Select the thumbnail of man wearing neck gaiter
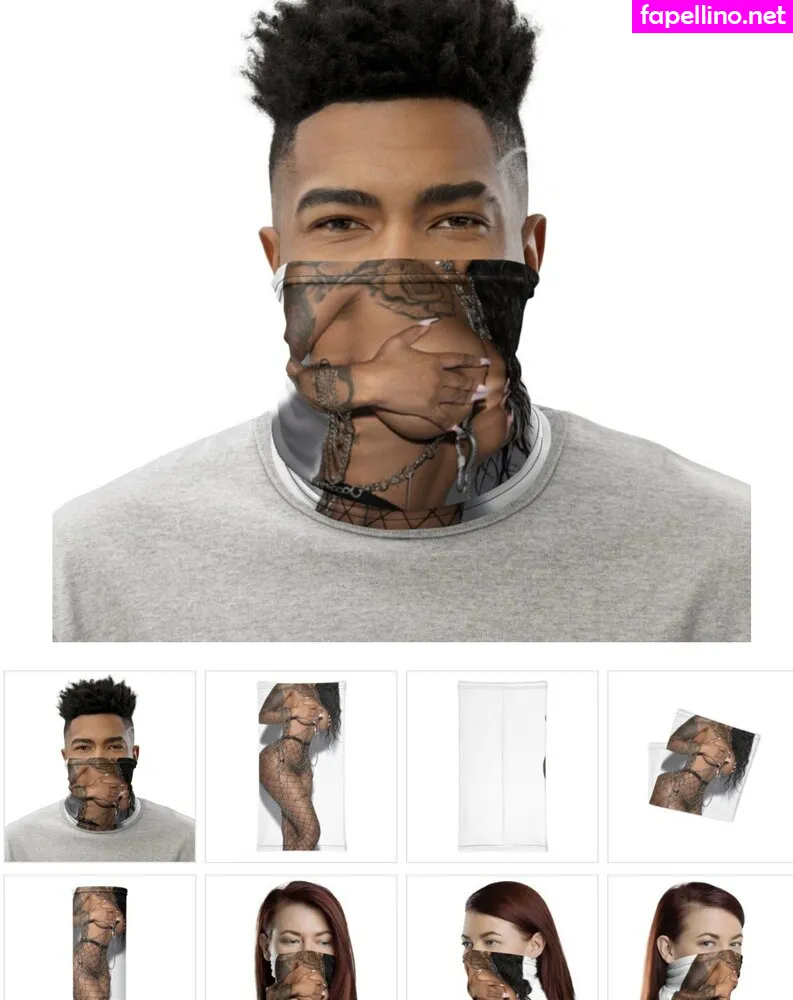The height and width of the screenshot is (1000, 793). tap(100, 766)
